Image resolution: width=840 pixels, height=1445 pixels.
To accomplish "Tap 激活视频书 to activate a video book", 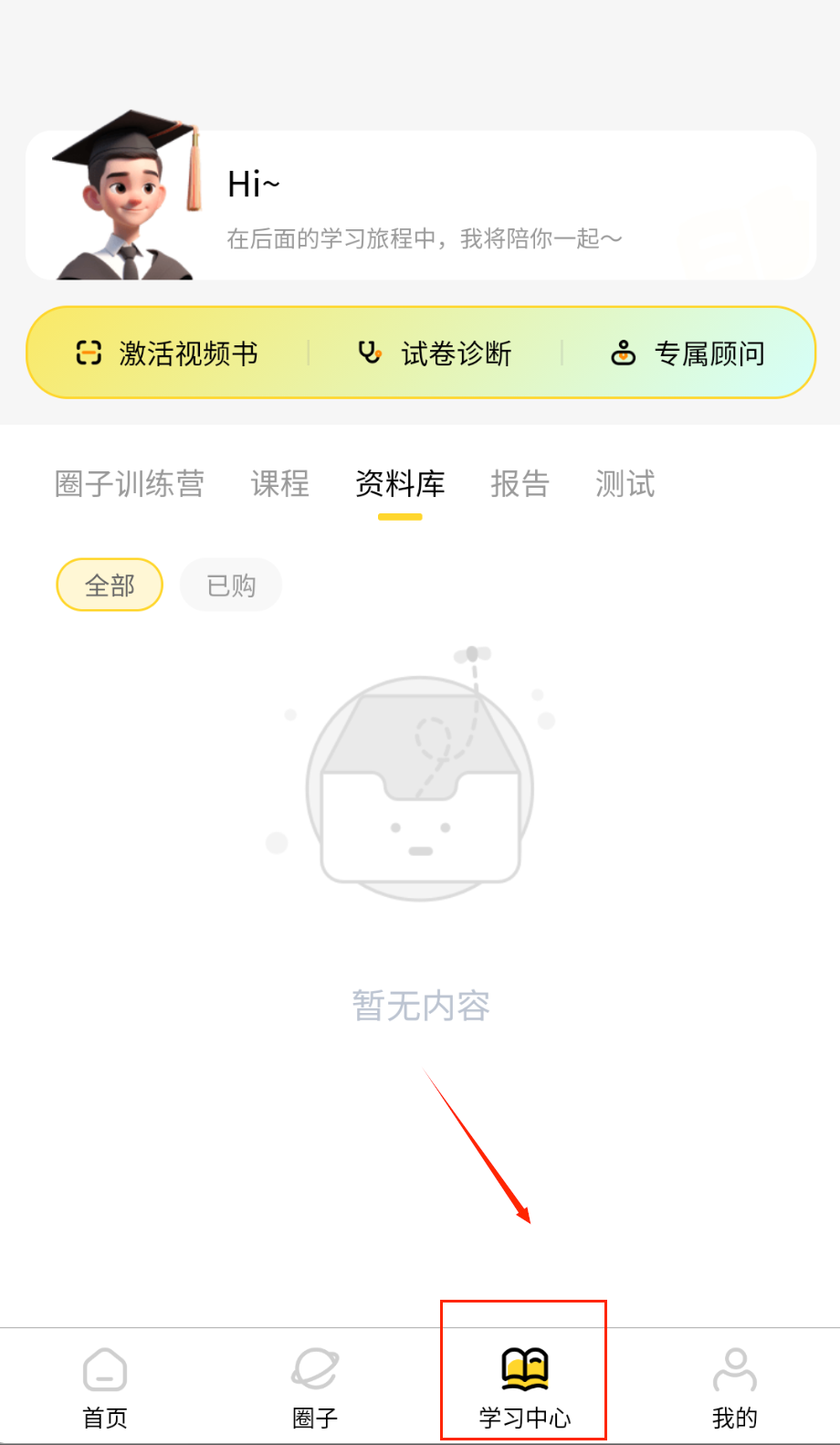I will [167, 353].
